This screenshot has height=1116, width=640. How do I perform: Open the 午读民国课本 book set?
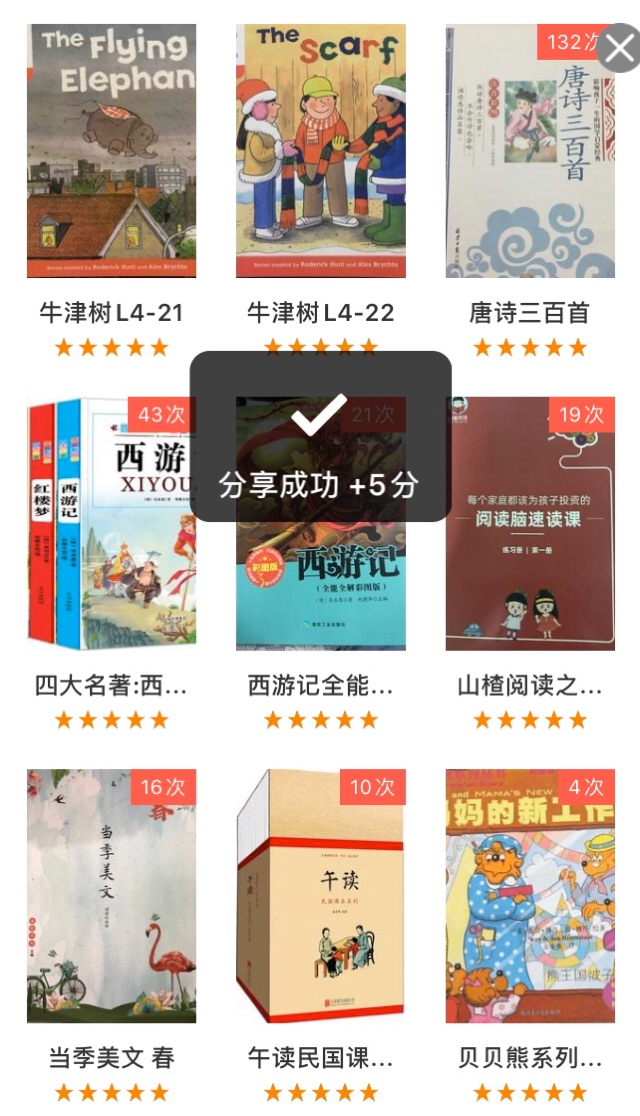[320, 896]
